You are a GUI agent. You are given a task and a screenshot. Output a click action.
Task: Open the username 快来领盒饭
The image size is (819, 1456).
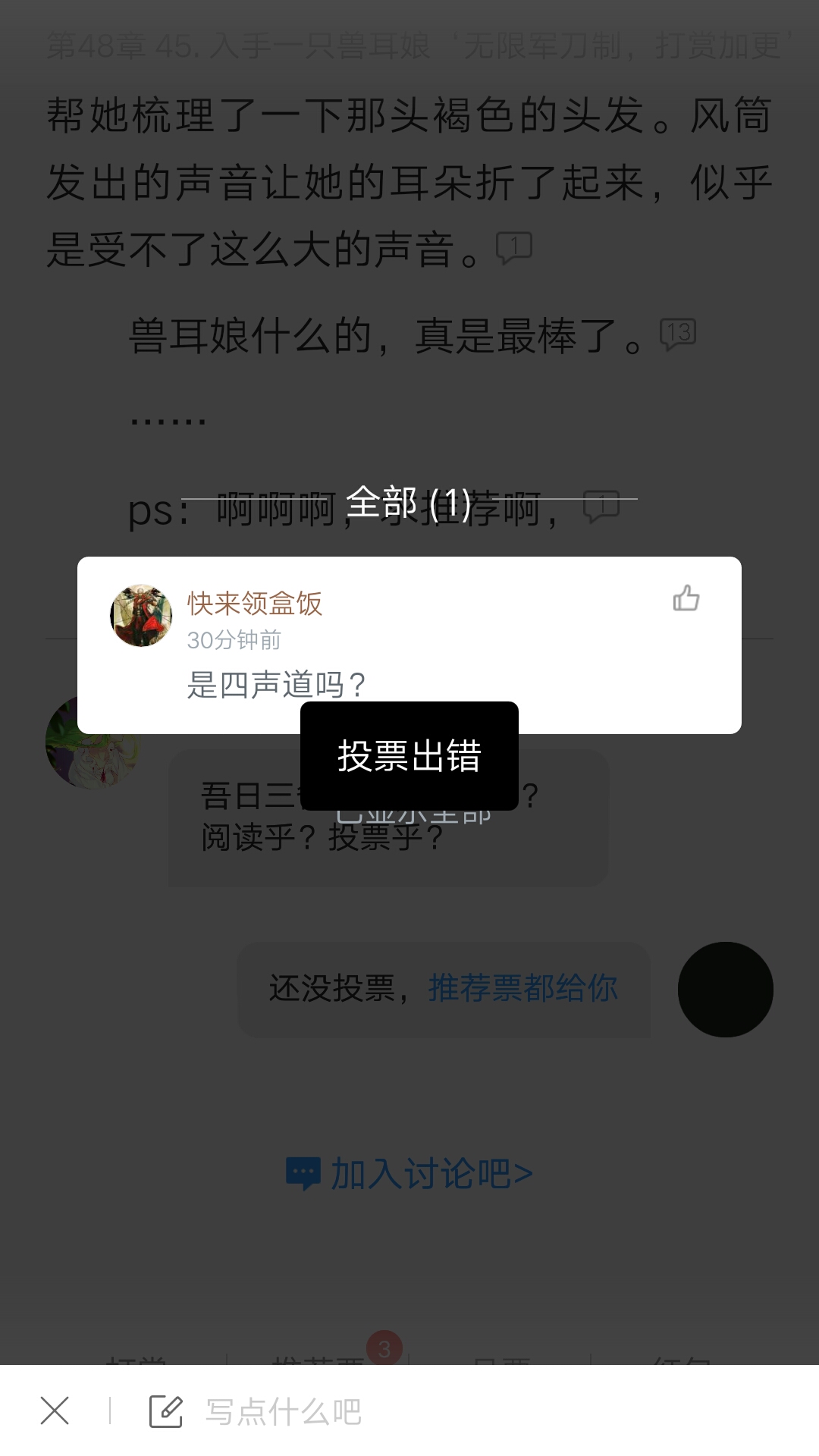tap(255, 604)
